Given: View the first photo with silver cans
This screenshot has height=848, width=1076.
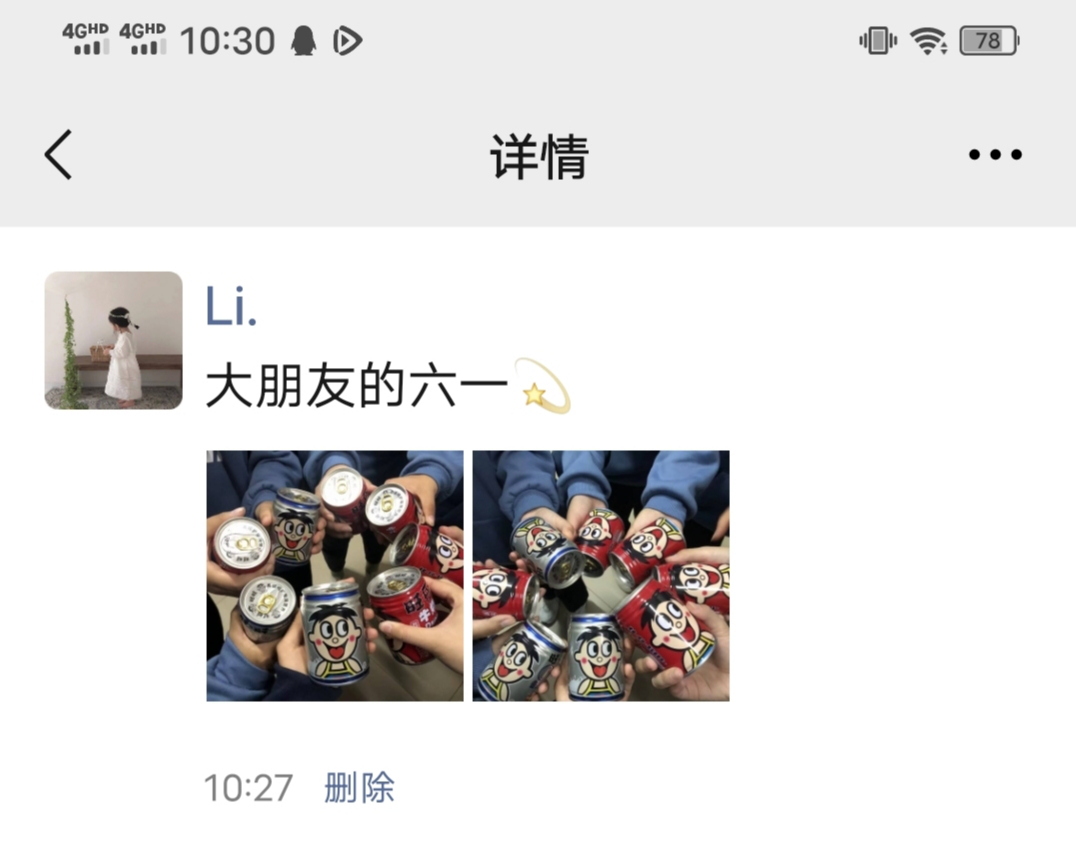Looking at the screenshot, I should (334, 576).
